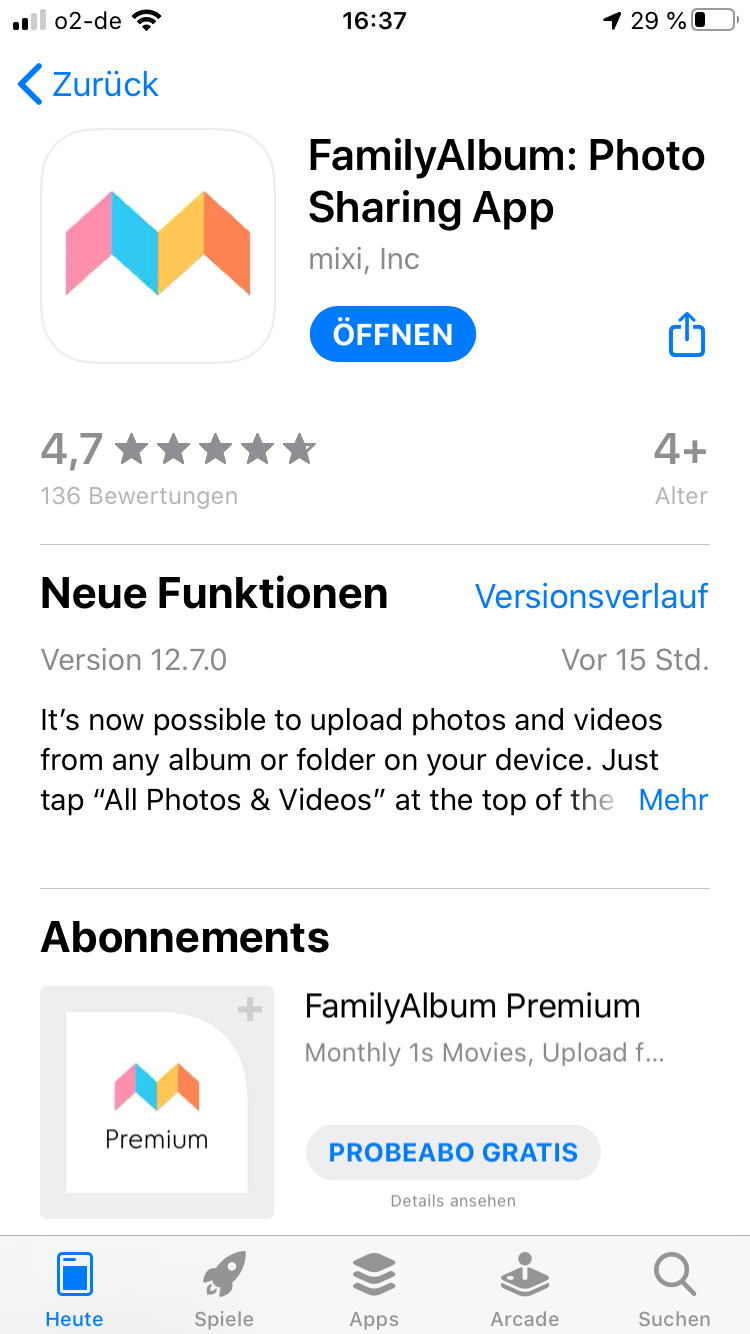Share the FamilyAlbum app
This screenshot has width=750, height=1334.
tap(686, 334)
